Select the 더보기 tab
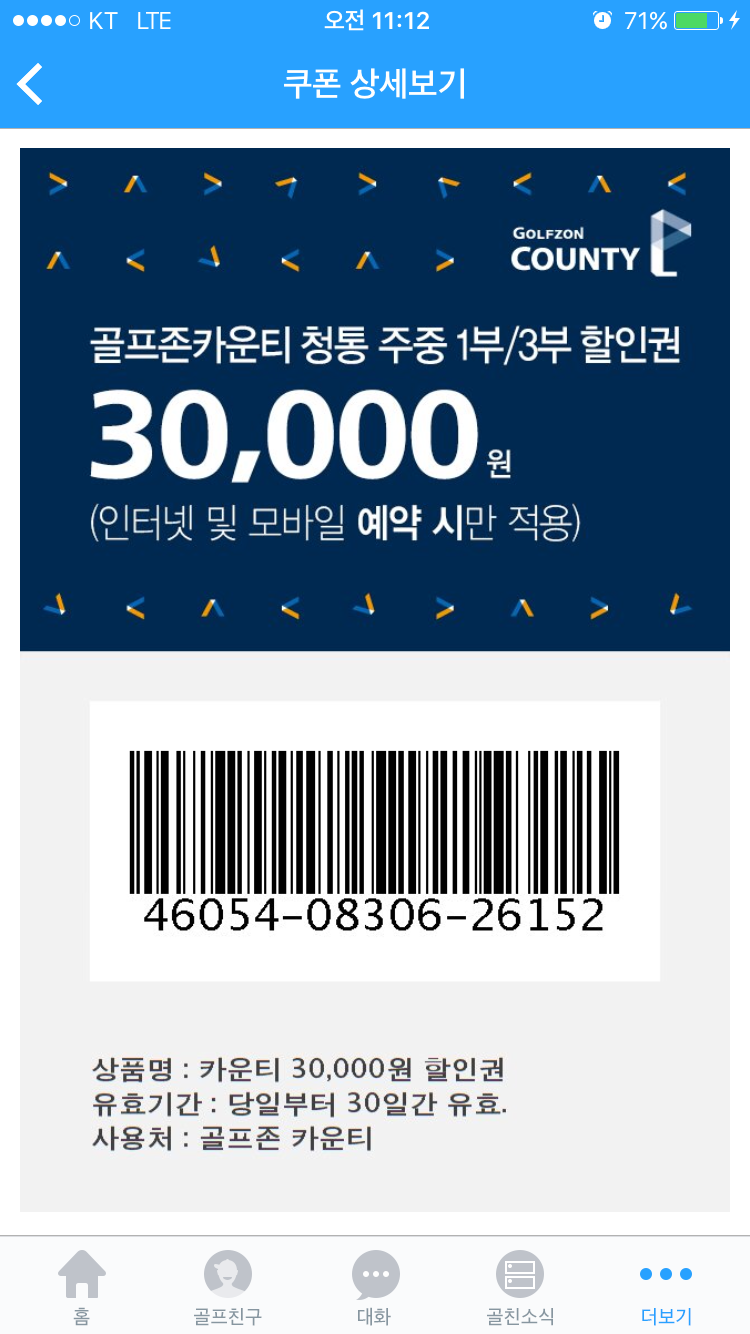Image resolution: width=750 pixels, height=1334 pixels. (x=666, y=1286)
